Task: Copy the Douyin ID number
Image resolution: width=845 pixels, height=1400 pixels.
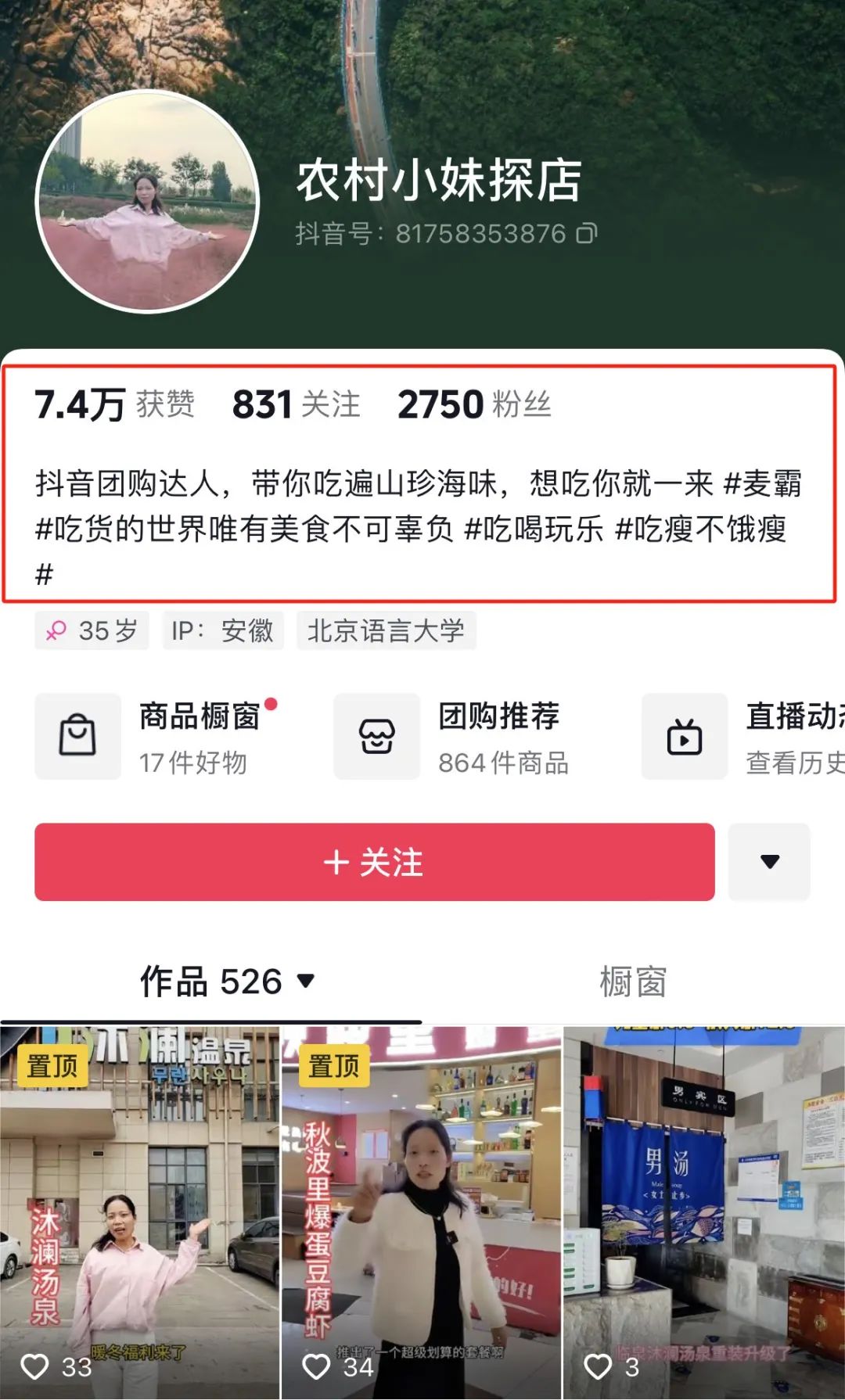Action: click(587, 233)
